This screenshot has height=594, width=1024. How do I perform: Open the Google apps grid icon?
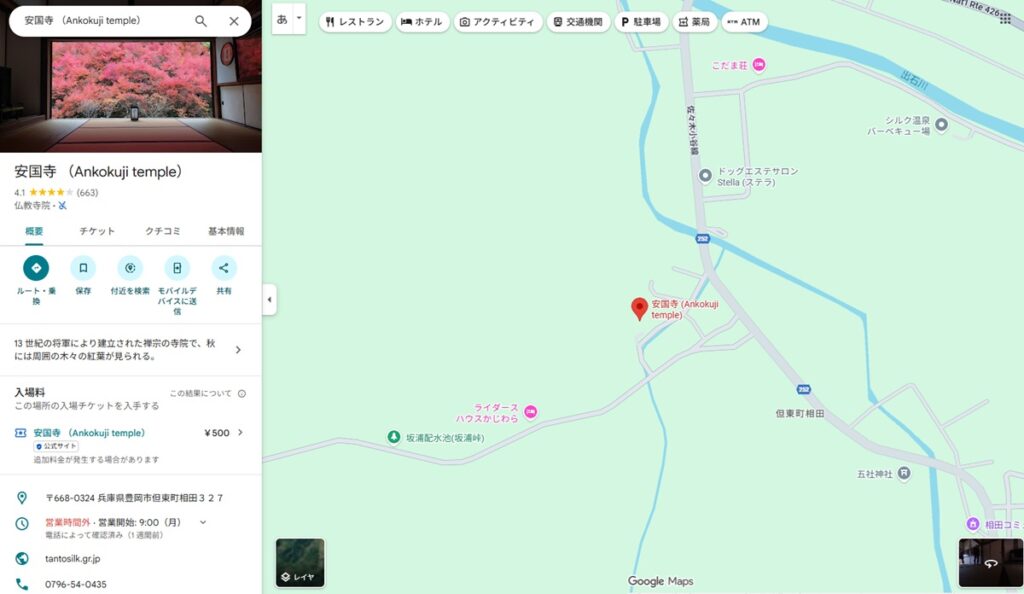(1005, 19)
